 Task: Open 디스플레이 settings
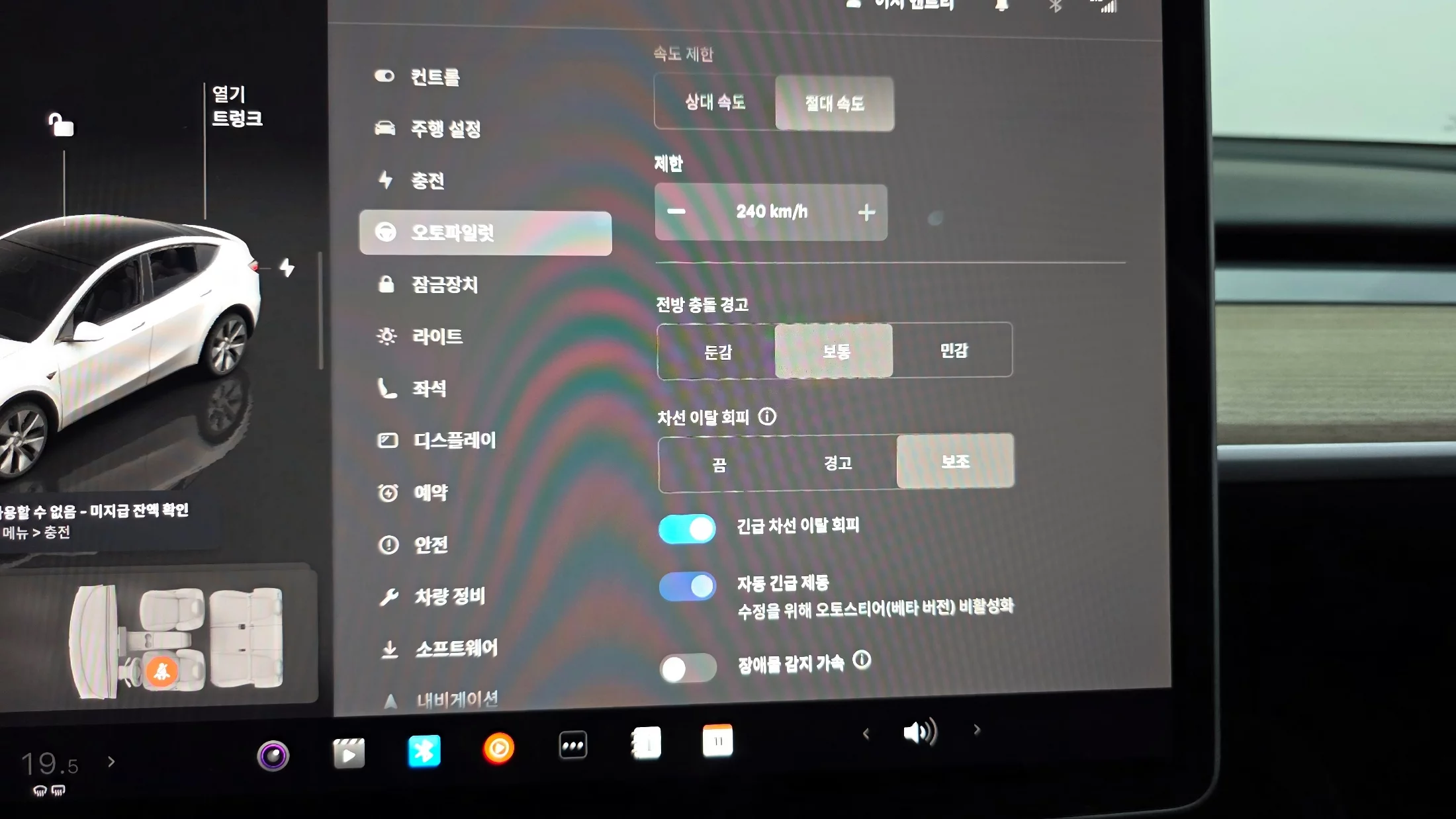[x=454, y=440]
